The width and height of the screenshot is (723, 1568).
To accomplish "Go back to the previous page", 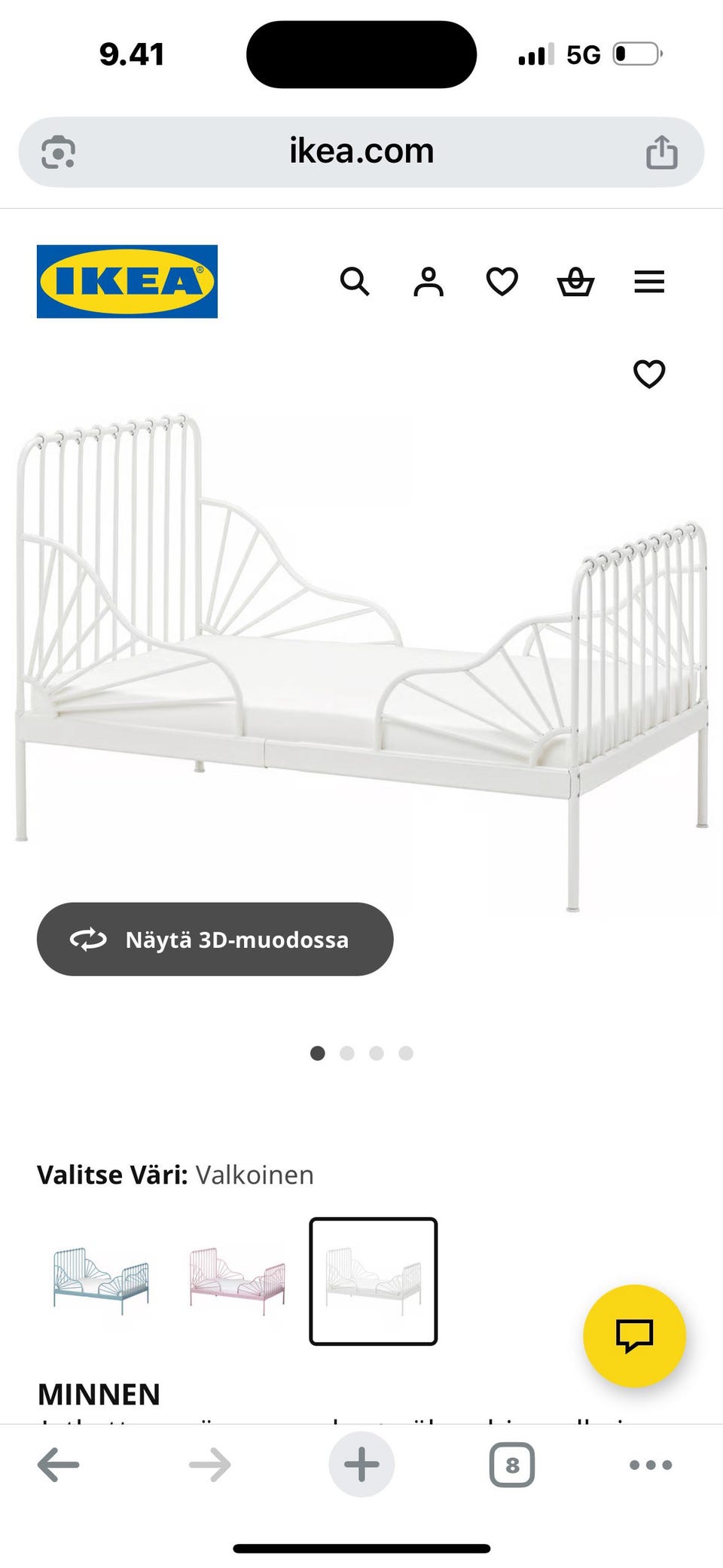I will [59, 1465].
